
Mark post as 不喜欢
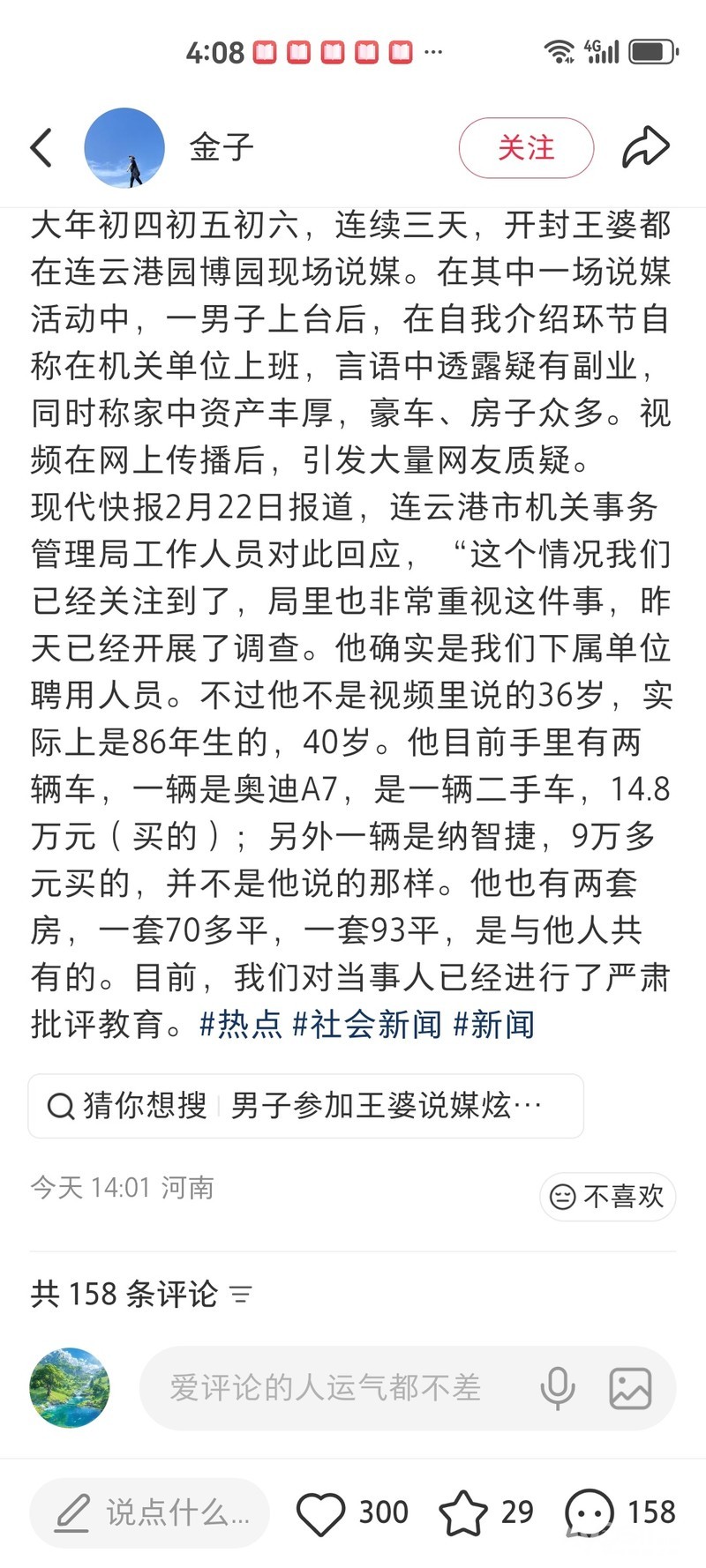click(607, 1196)
